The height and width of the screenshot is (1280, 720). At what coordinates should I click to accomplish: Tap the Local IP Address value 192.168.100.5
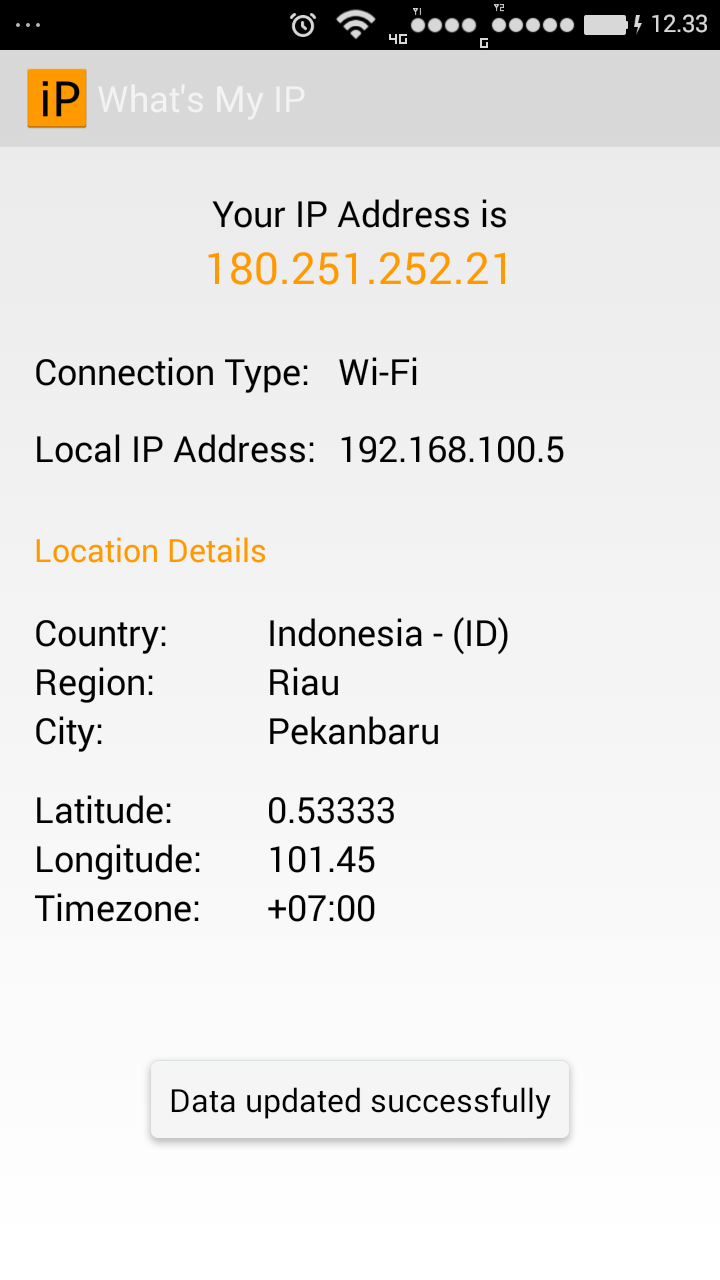tap(452, 449)
